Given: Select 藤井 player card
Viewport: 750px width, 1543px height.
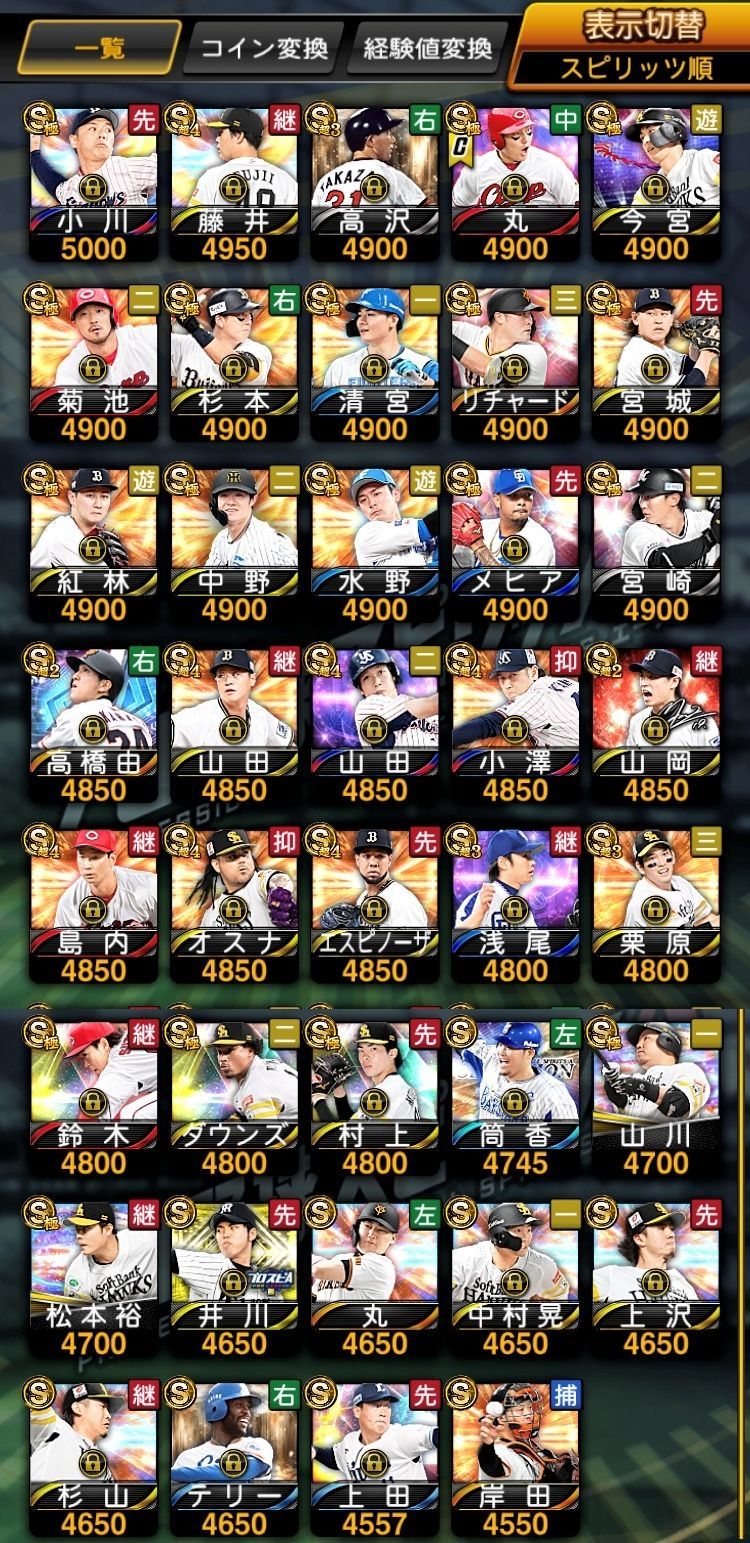Looking at the screenshot, I should click(x=234, y=180).
